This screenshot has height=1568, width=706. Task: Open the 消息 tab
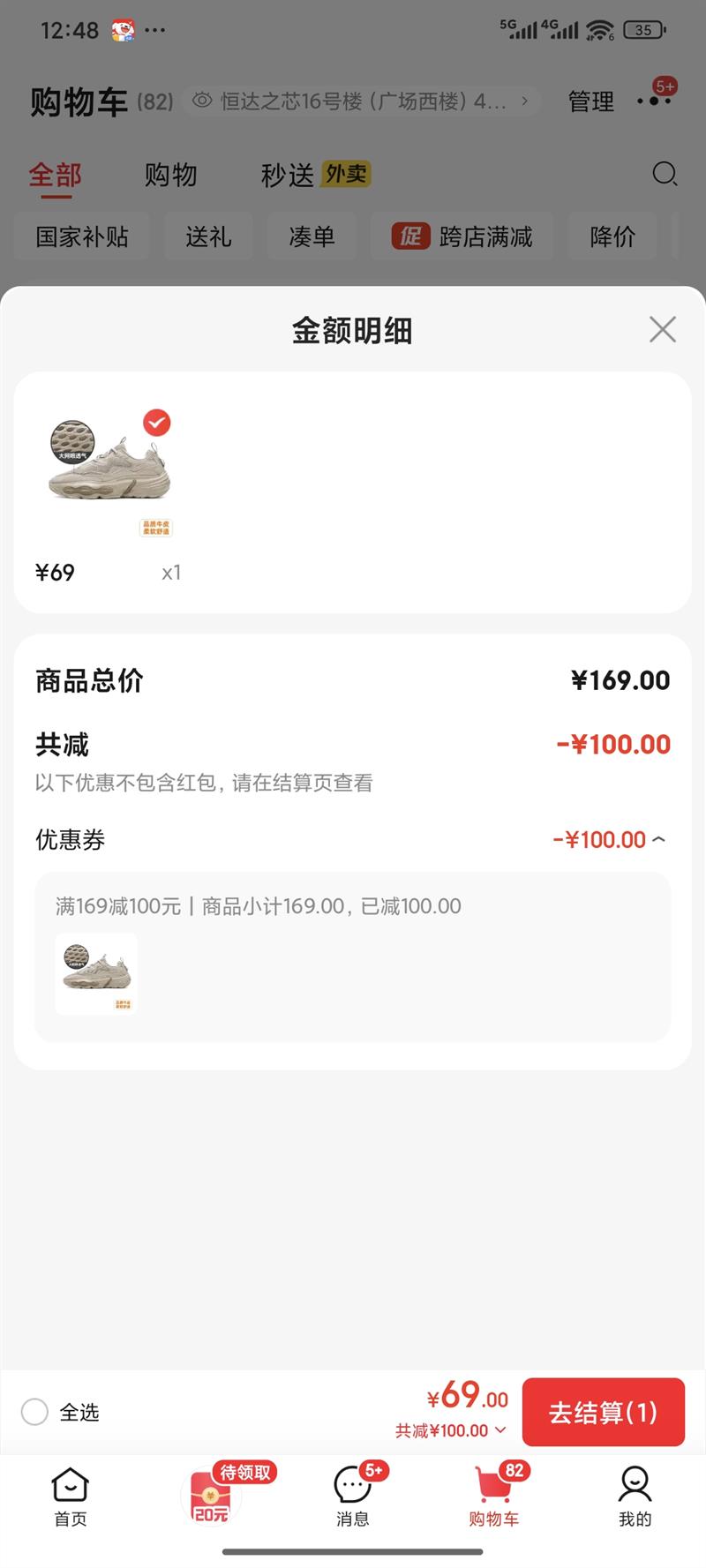pos(353,1496)
